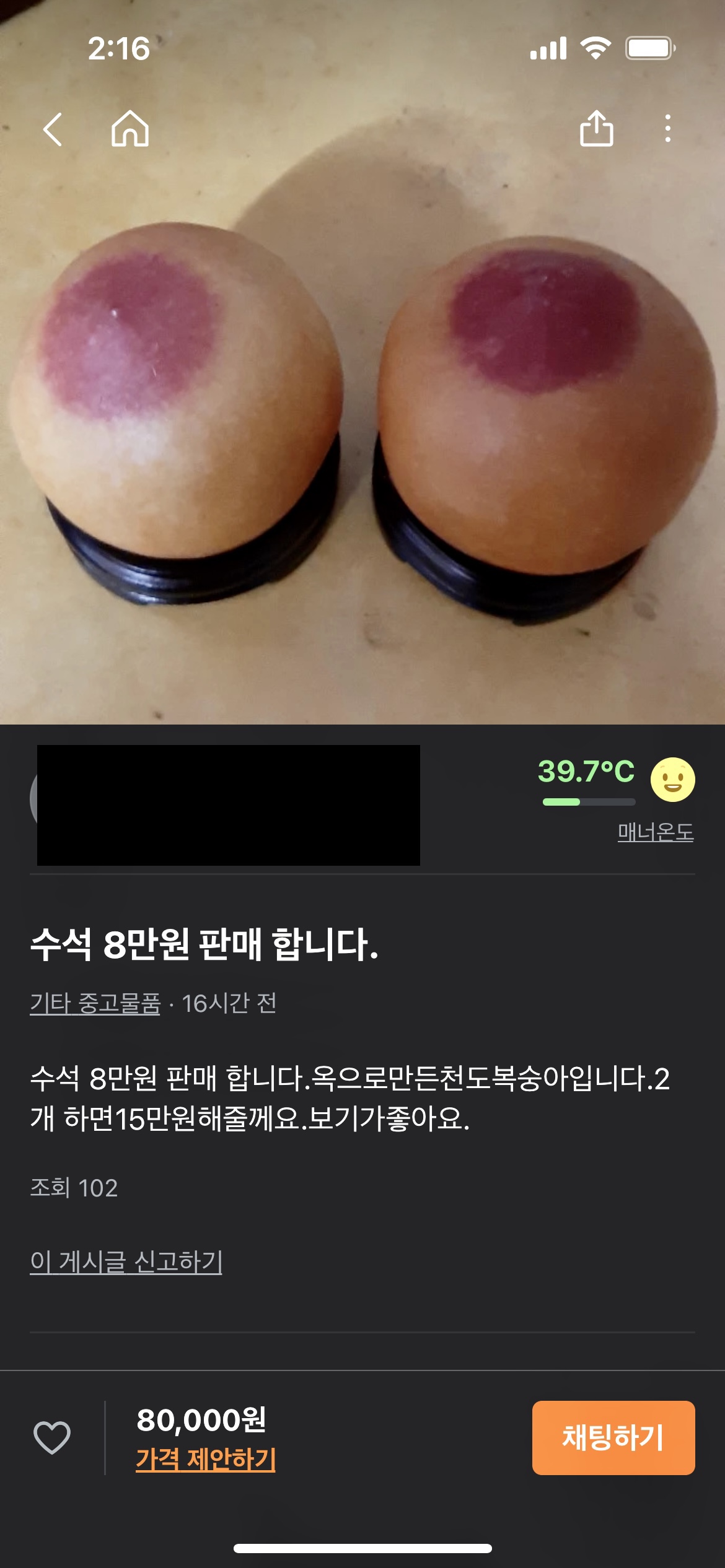
Task: Open the three-dot overflow menu
Action: tap(667, 129)
